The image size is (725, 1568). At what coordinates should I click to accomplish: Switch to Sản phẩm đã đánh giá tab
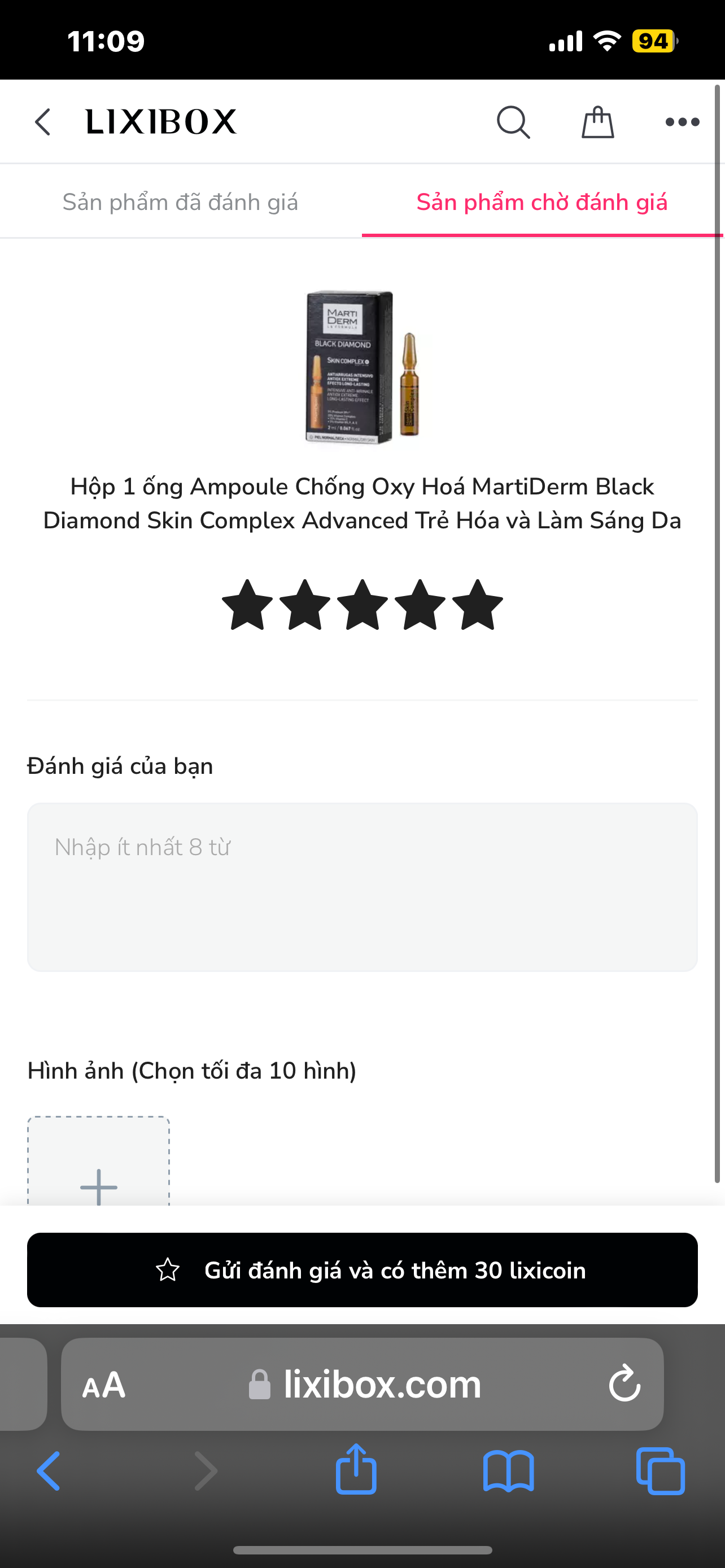coord(180,202)
